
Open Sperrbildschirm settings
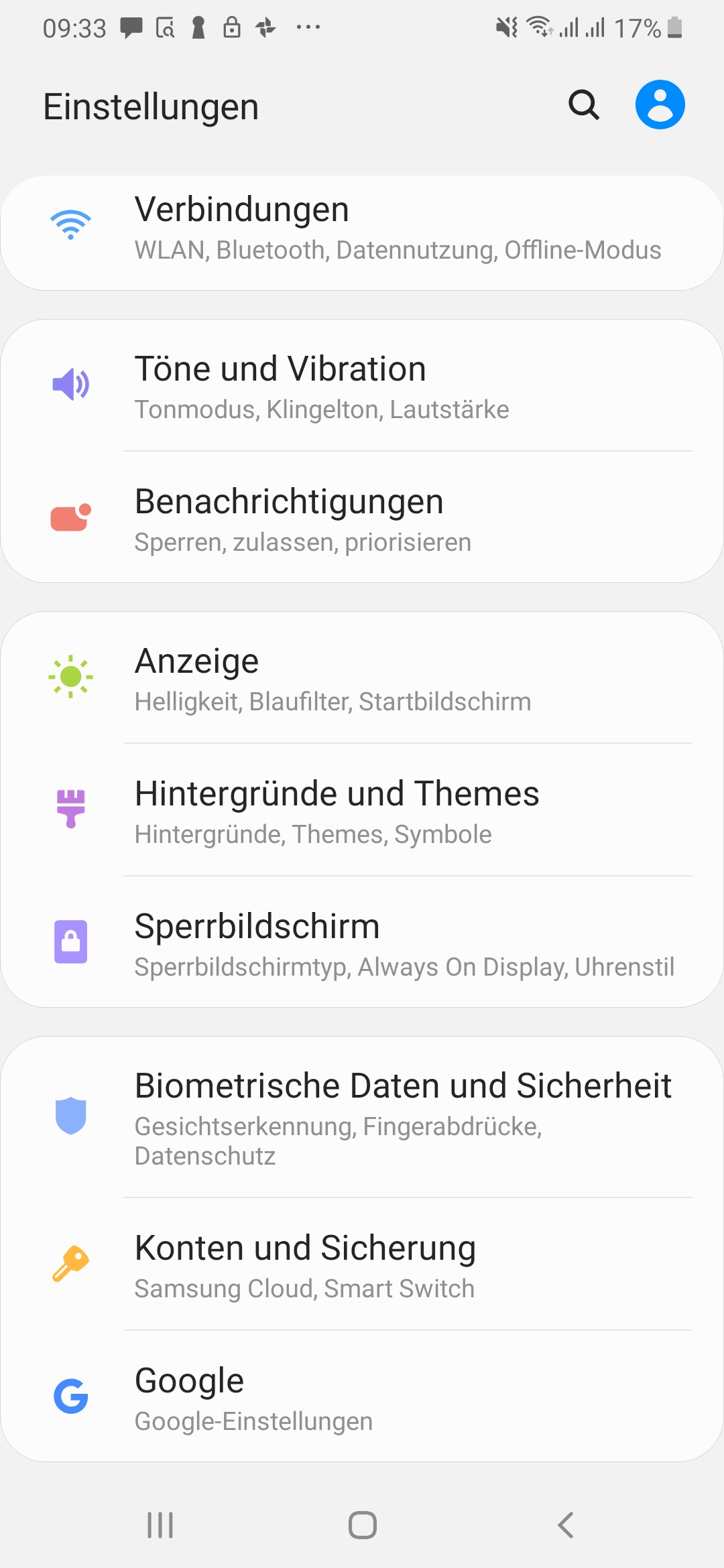(362, 942)
